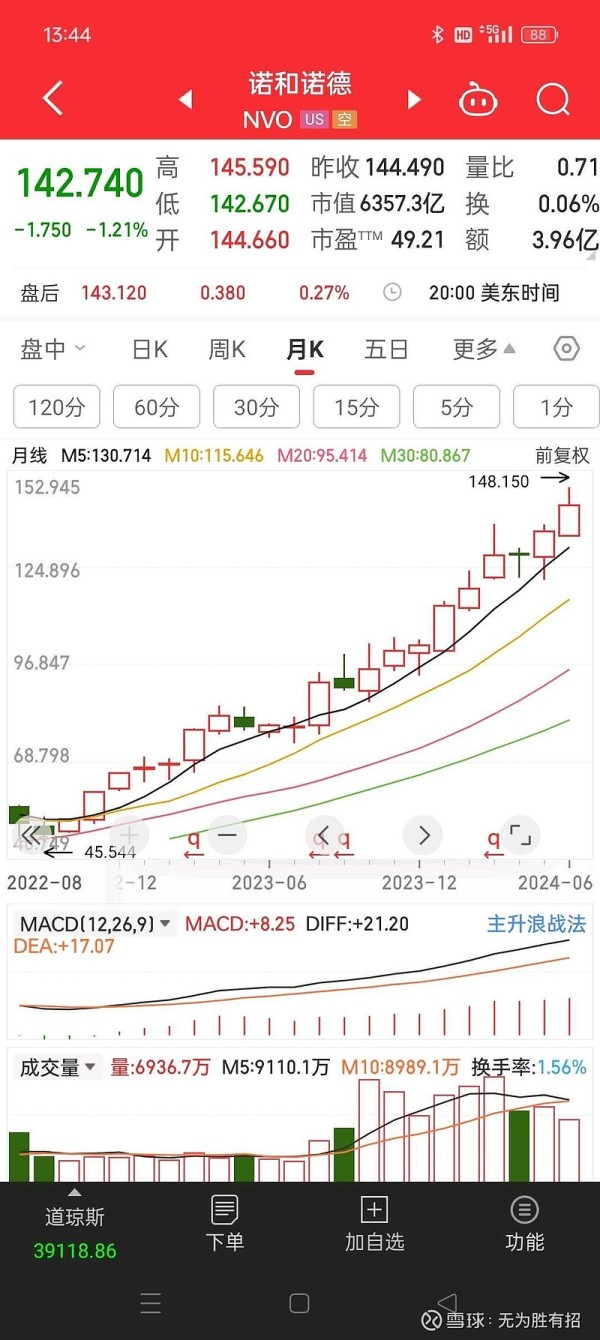This screenshot has width=600, height=1340.
Task: Change the 前复权 adjustment setting
Action: click(562, 455)
